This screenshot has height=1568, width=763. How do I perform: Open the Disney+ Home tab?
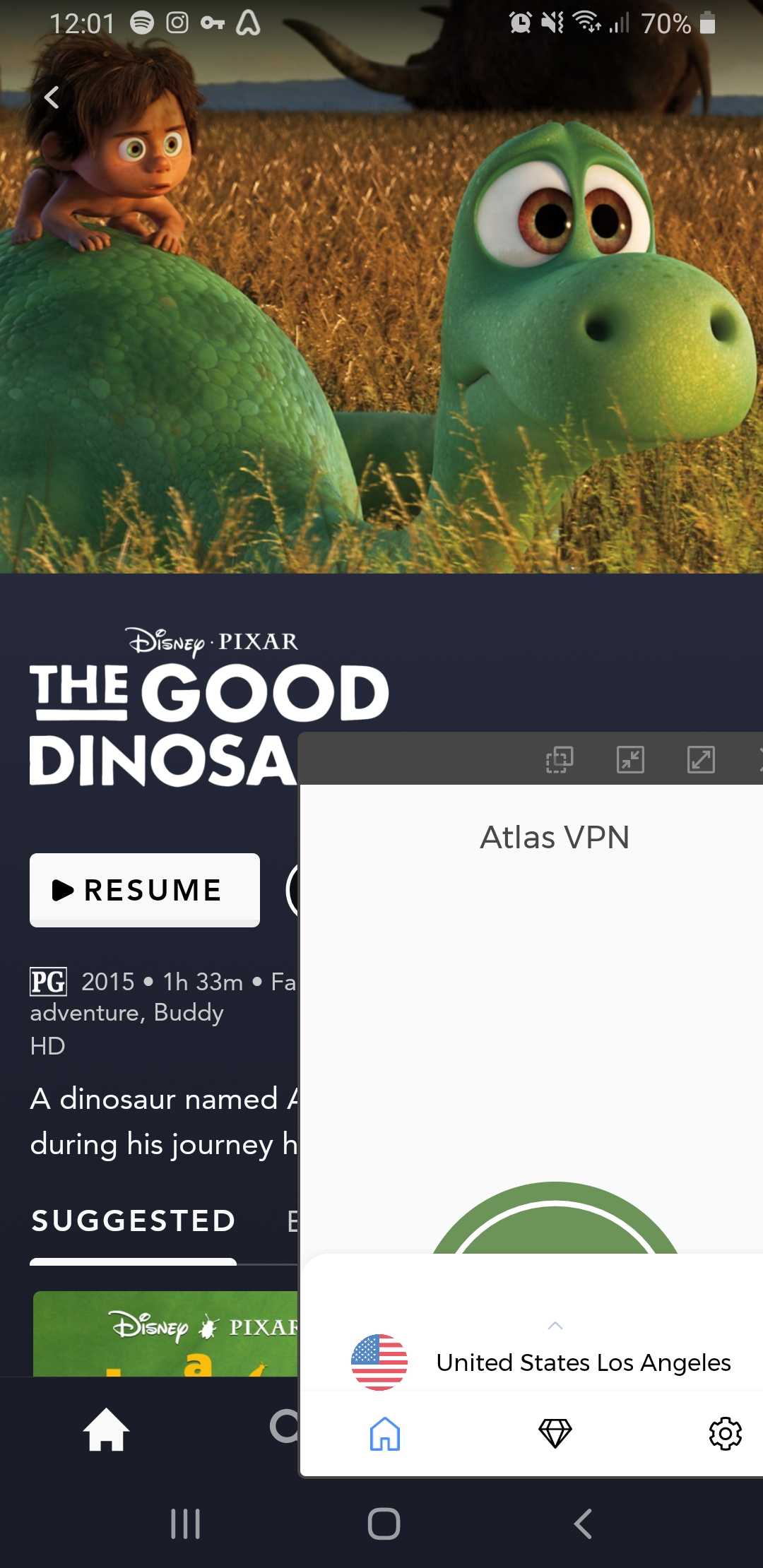pos(106,1430)
